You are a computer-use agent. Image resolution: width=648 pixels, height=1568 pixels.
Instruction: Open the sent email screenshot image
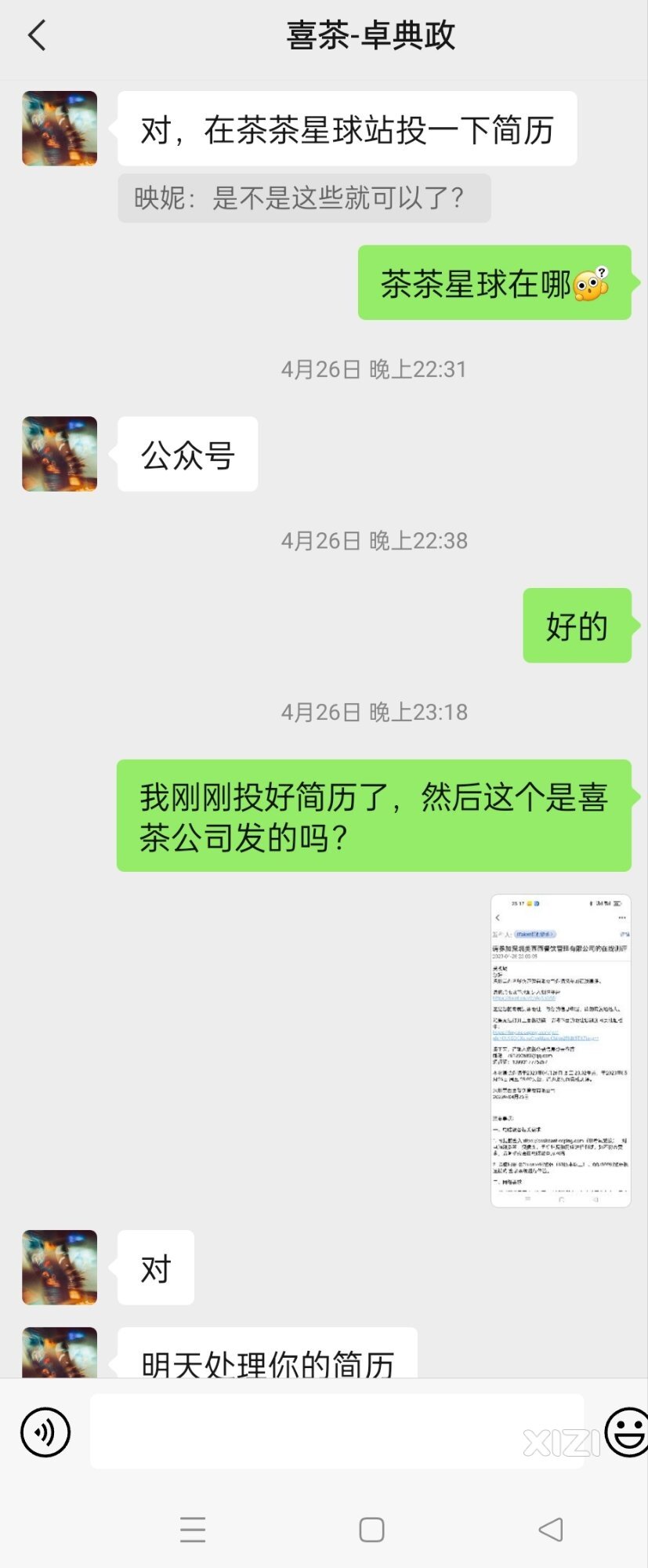(x=560, y=1050)
